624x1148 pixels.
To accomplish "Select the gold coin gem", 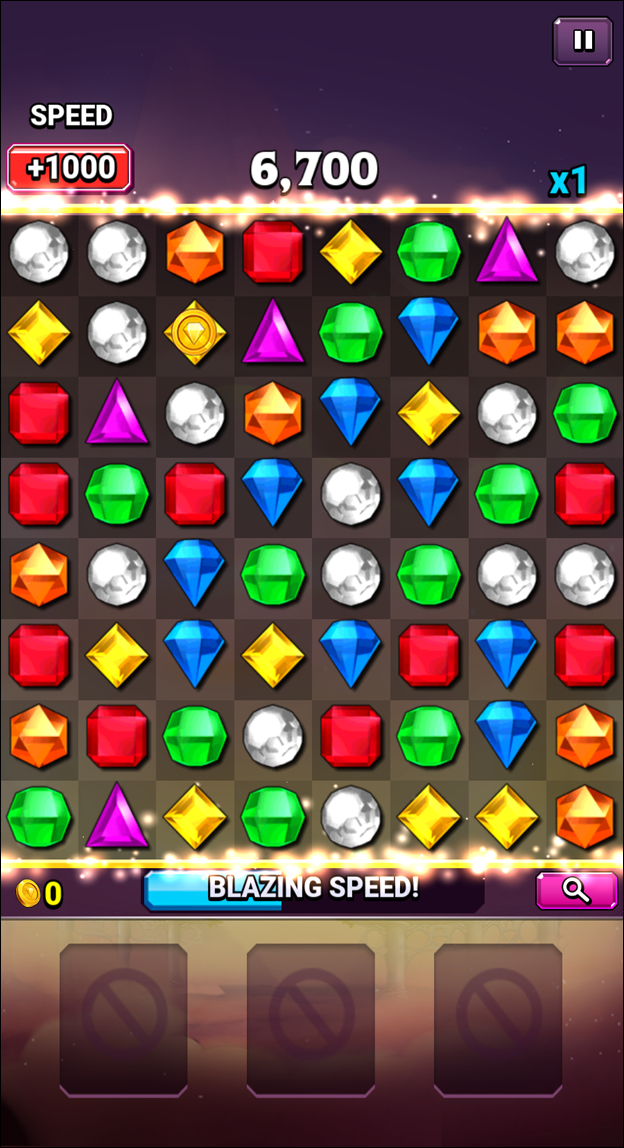I will pos(195,331).
